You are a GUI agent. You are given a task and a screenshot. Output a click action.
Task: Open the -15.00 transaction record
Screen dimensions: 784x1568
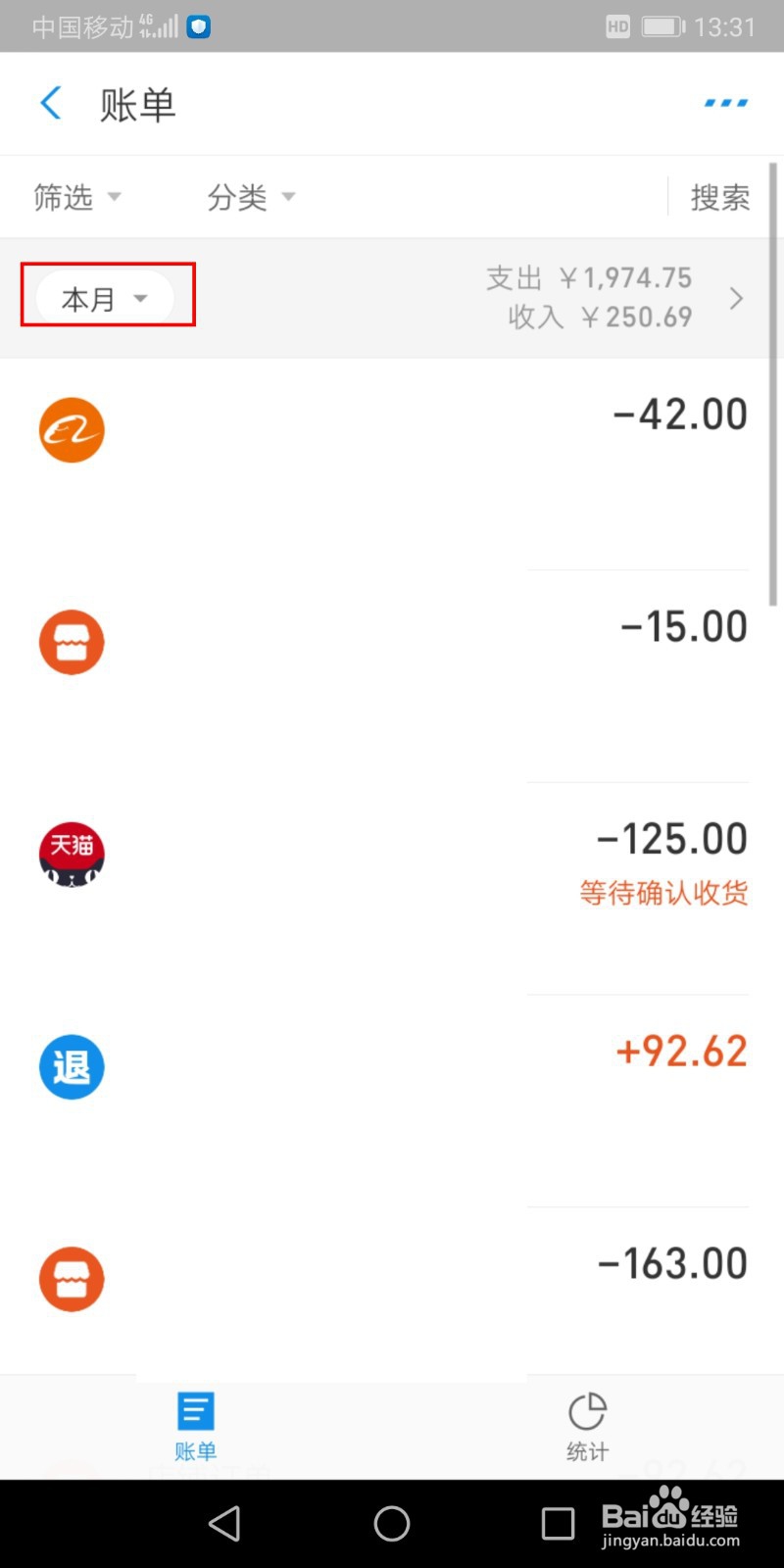pos(392,676)
